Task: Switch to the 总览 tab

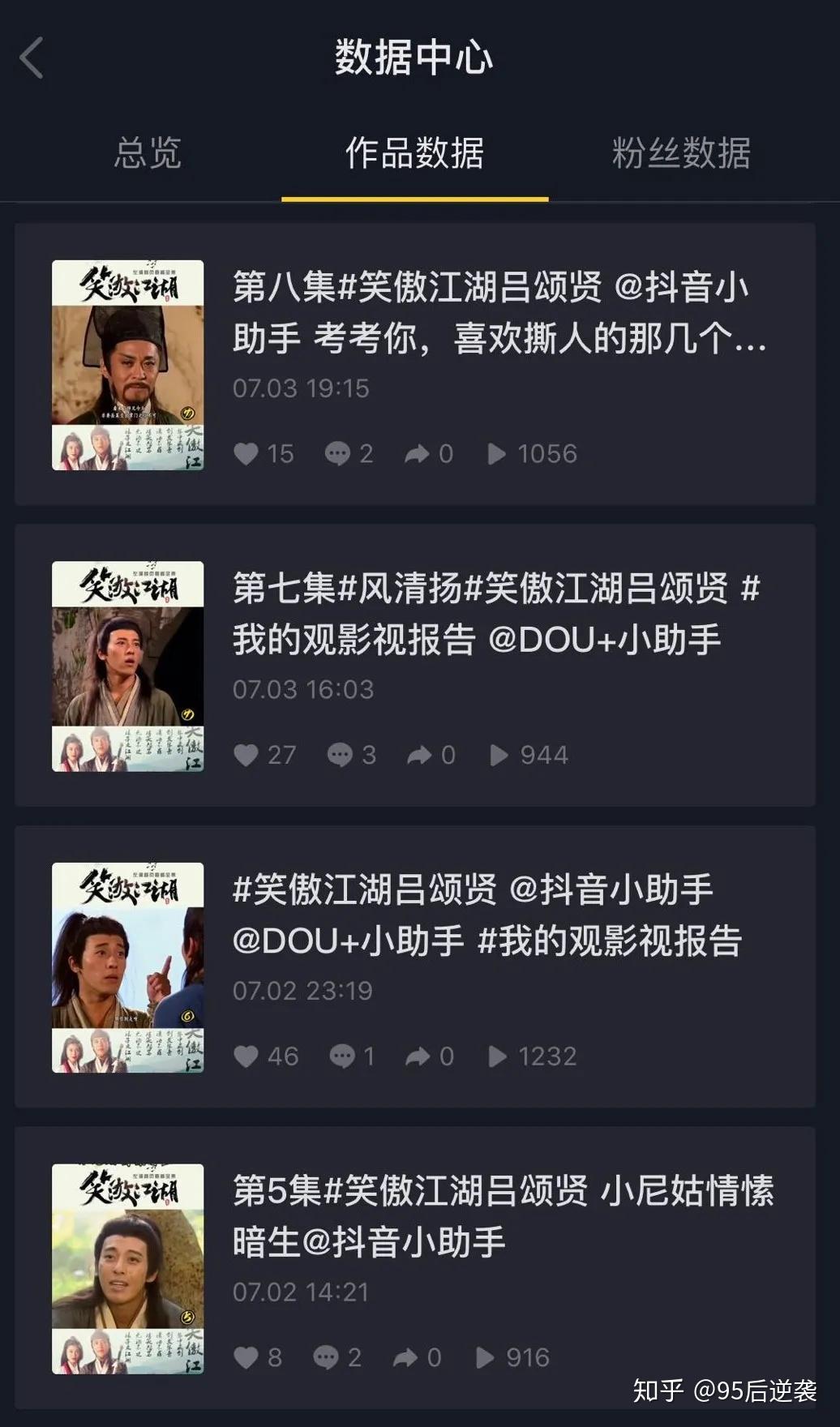Action: [x=148, y=153]
